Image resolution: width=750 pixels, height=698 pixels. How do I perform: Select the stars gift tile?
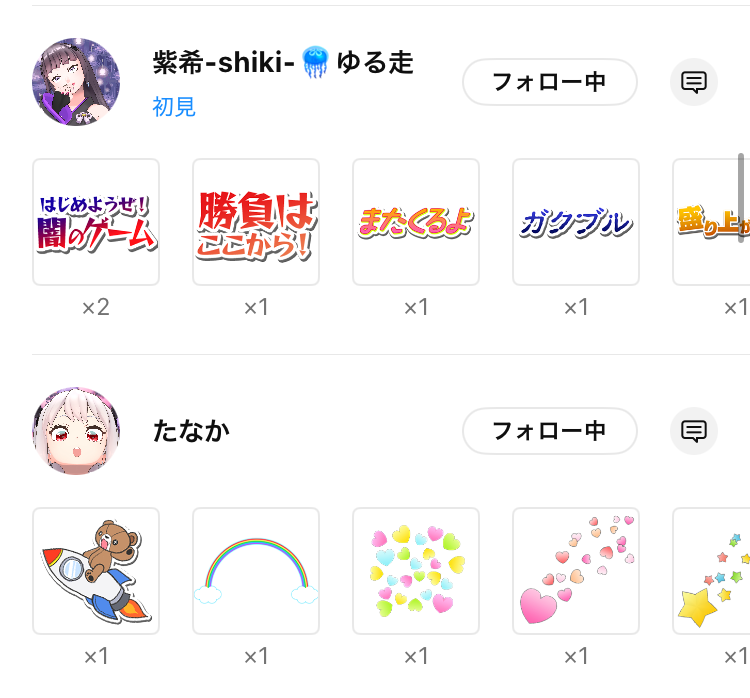712,571
